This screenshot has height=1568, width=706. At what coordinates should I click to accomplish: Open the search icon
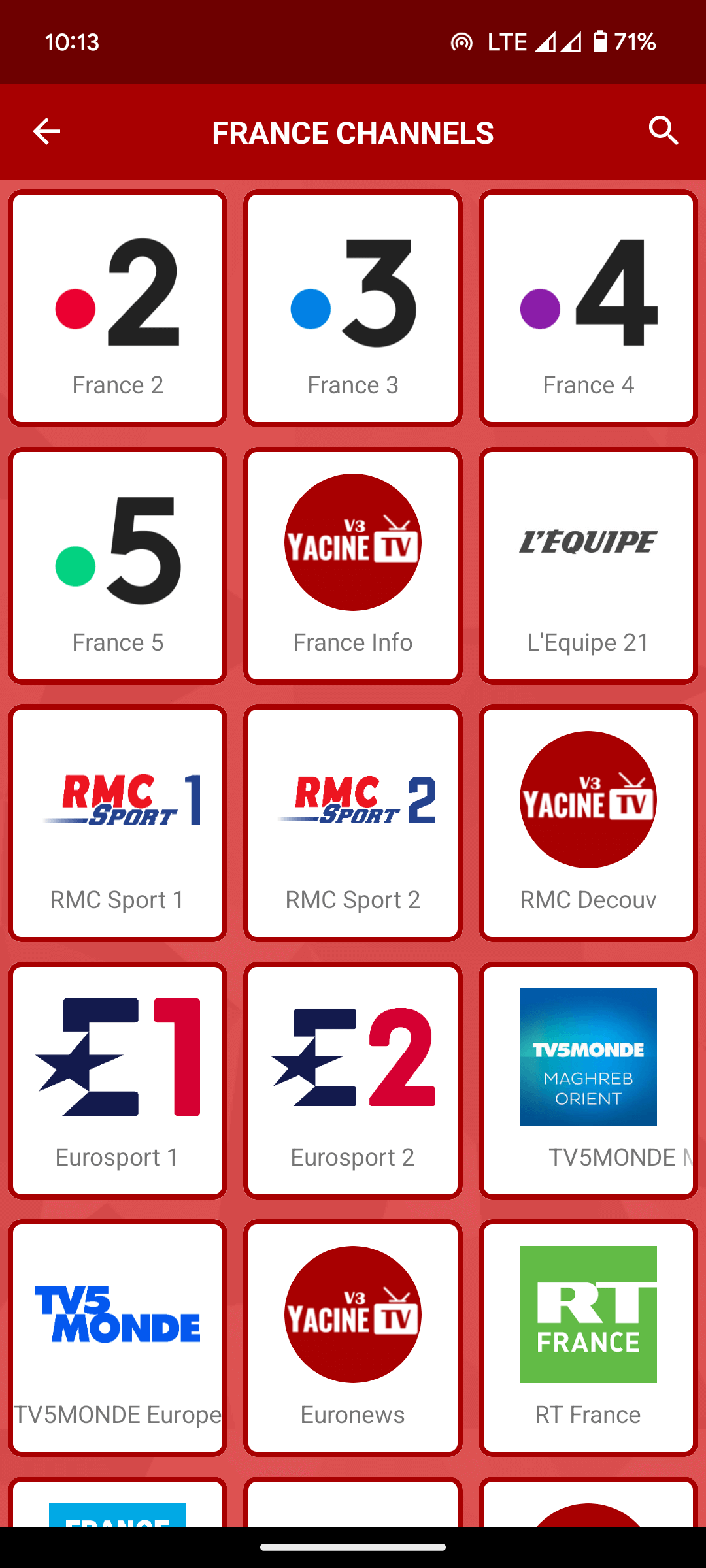(x=664, y=131)
